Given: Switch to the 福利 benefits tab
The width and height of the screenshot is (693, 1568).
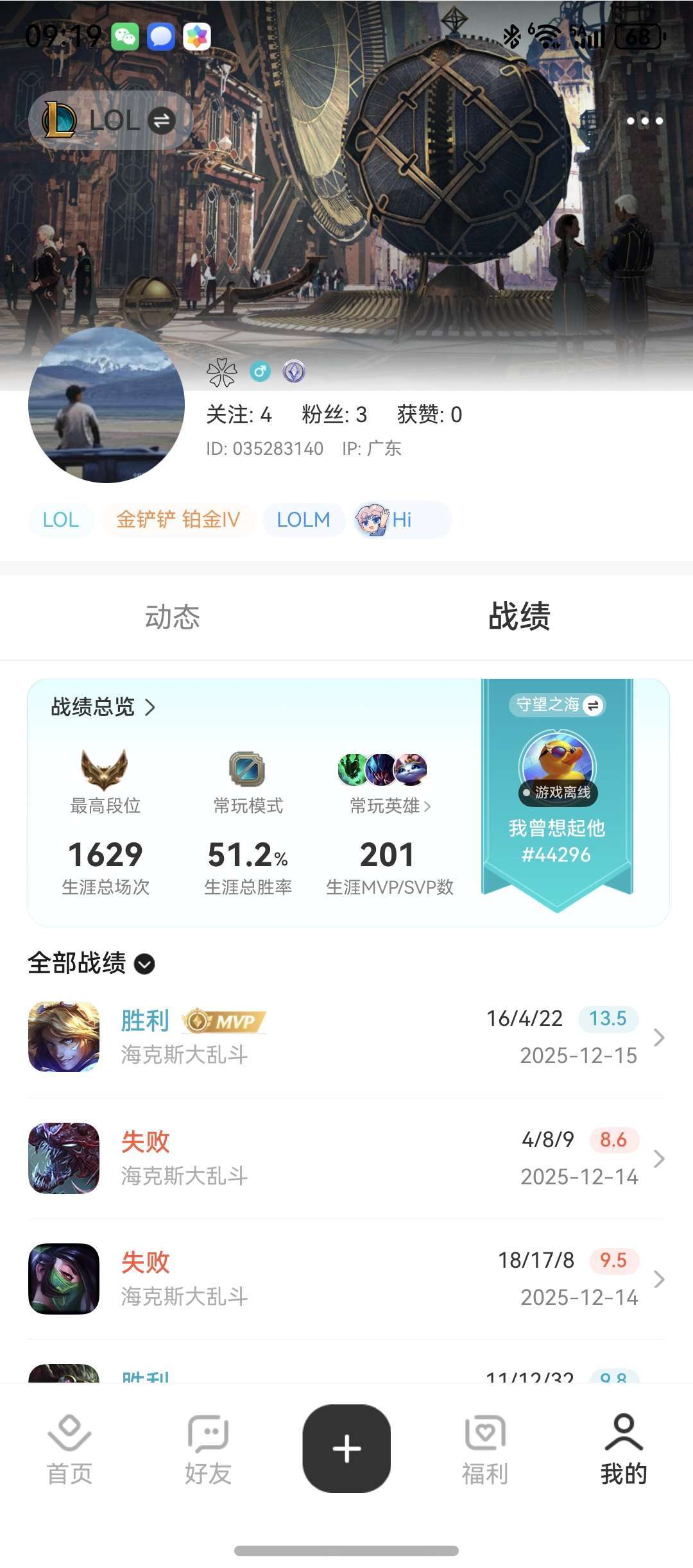Looking at the screenshot, I should coord(485,1450).
